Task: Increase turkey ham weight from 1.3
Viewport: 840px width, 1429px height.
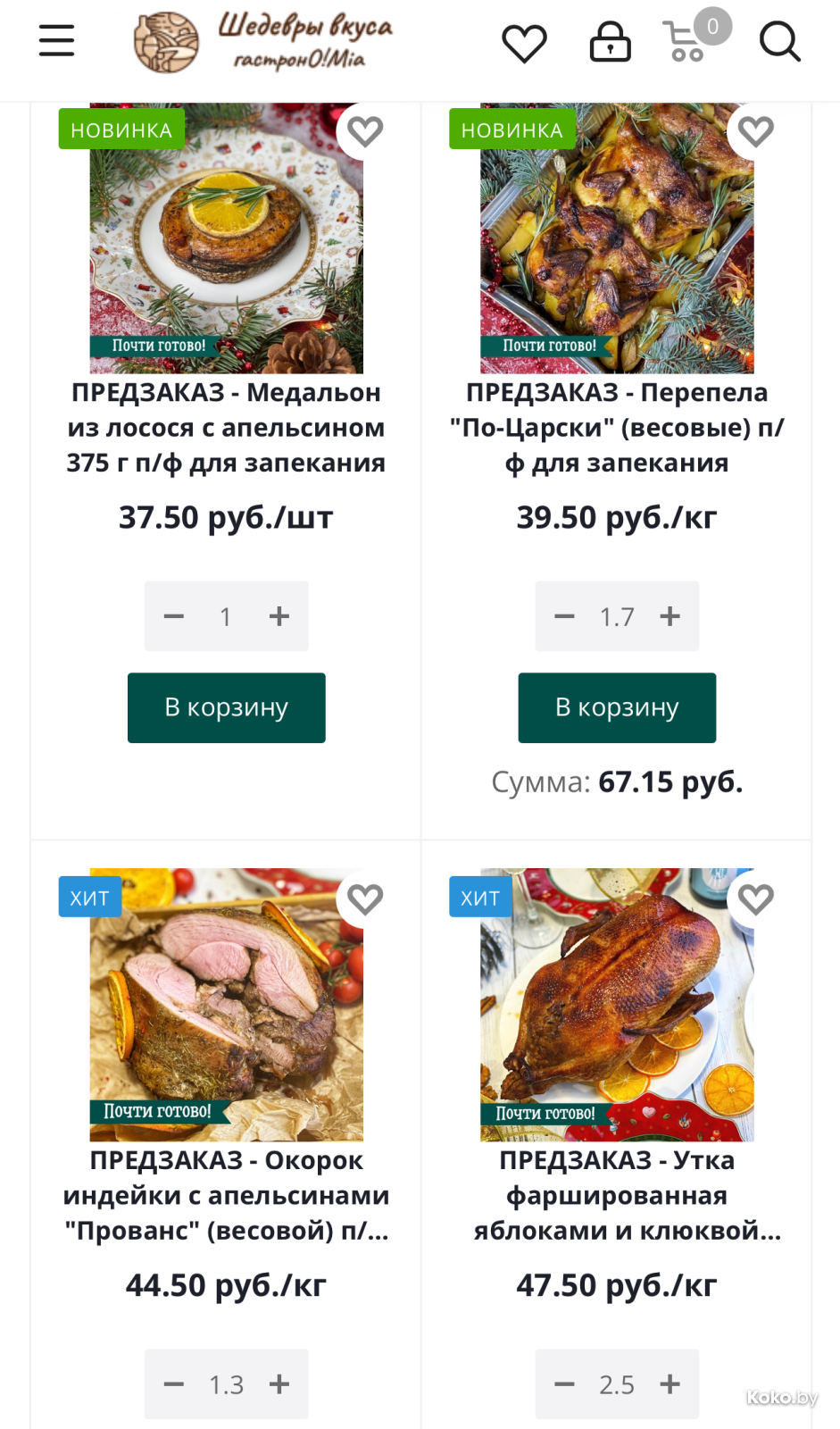Action: [x=279, y=1384]
